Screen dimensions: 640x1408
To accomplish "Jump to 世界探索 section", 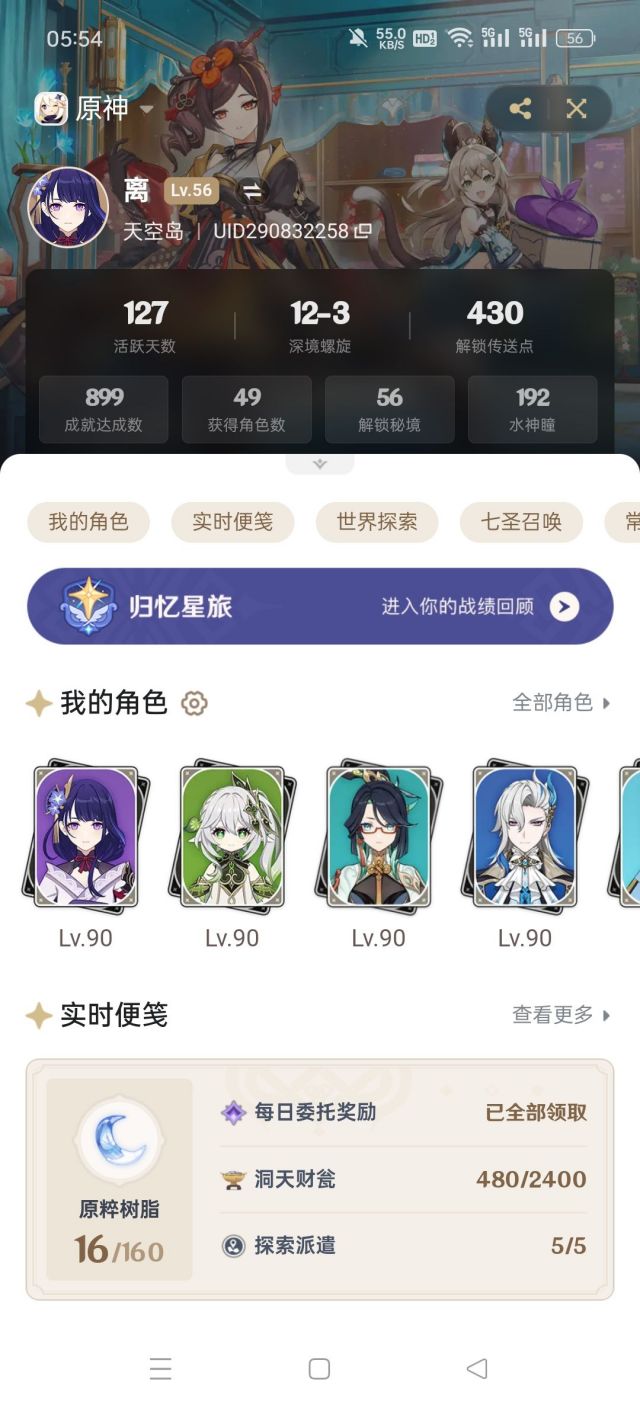I will tap(377, 522).
